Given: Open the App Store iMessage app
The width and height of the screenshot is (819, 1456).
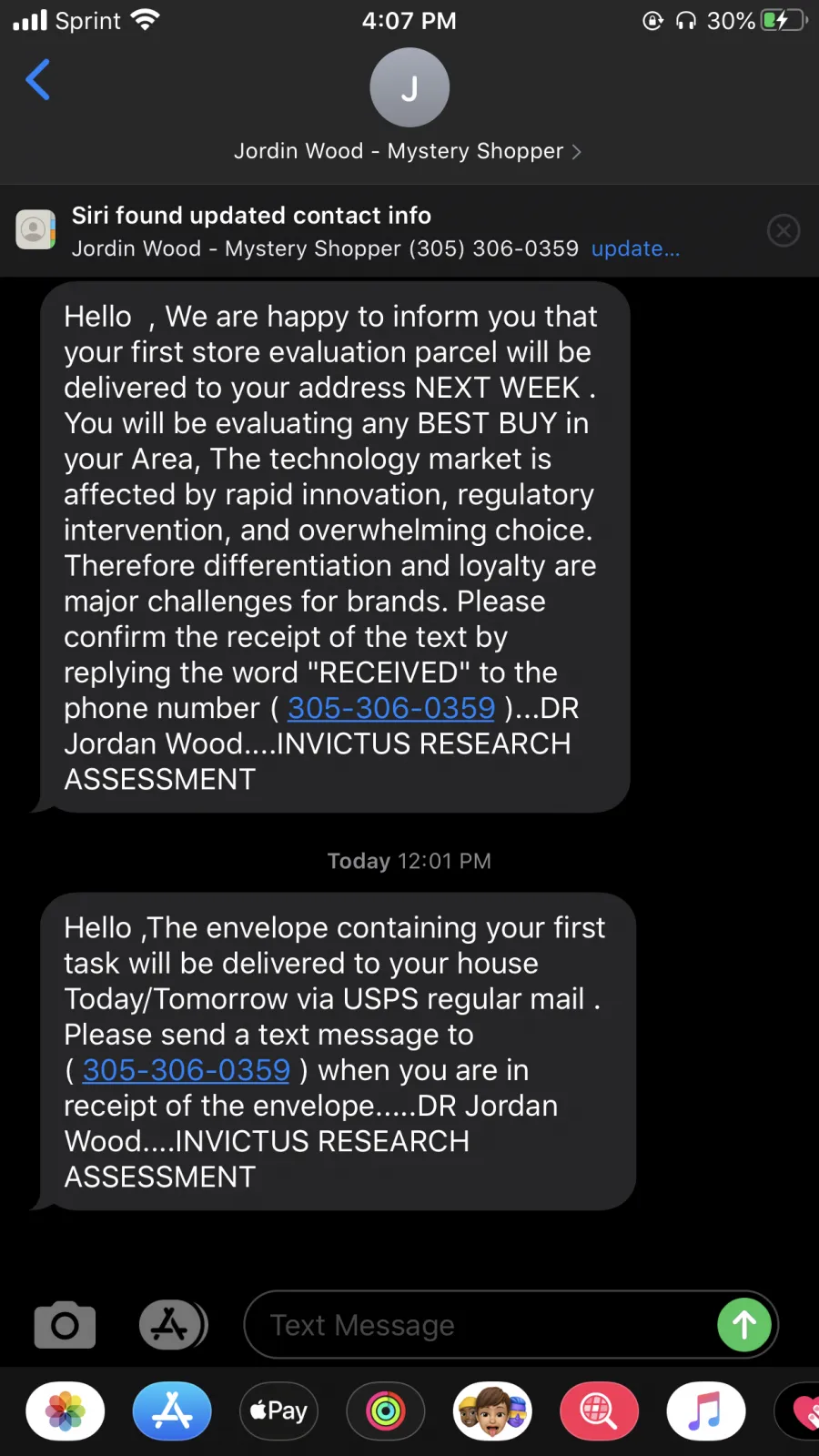Looking at the screenshot, I should tap(172, 1411).
